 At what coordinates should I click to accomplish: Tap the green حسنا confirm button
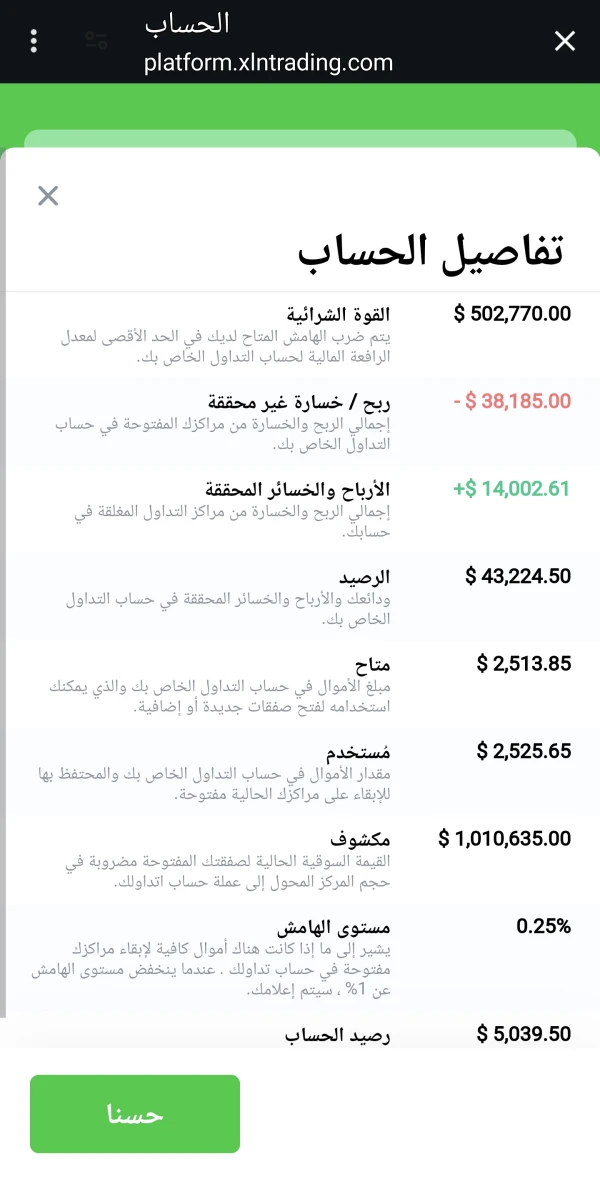click(135, 1114)
